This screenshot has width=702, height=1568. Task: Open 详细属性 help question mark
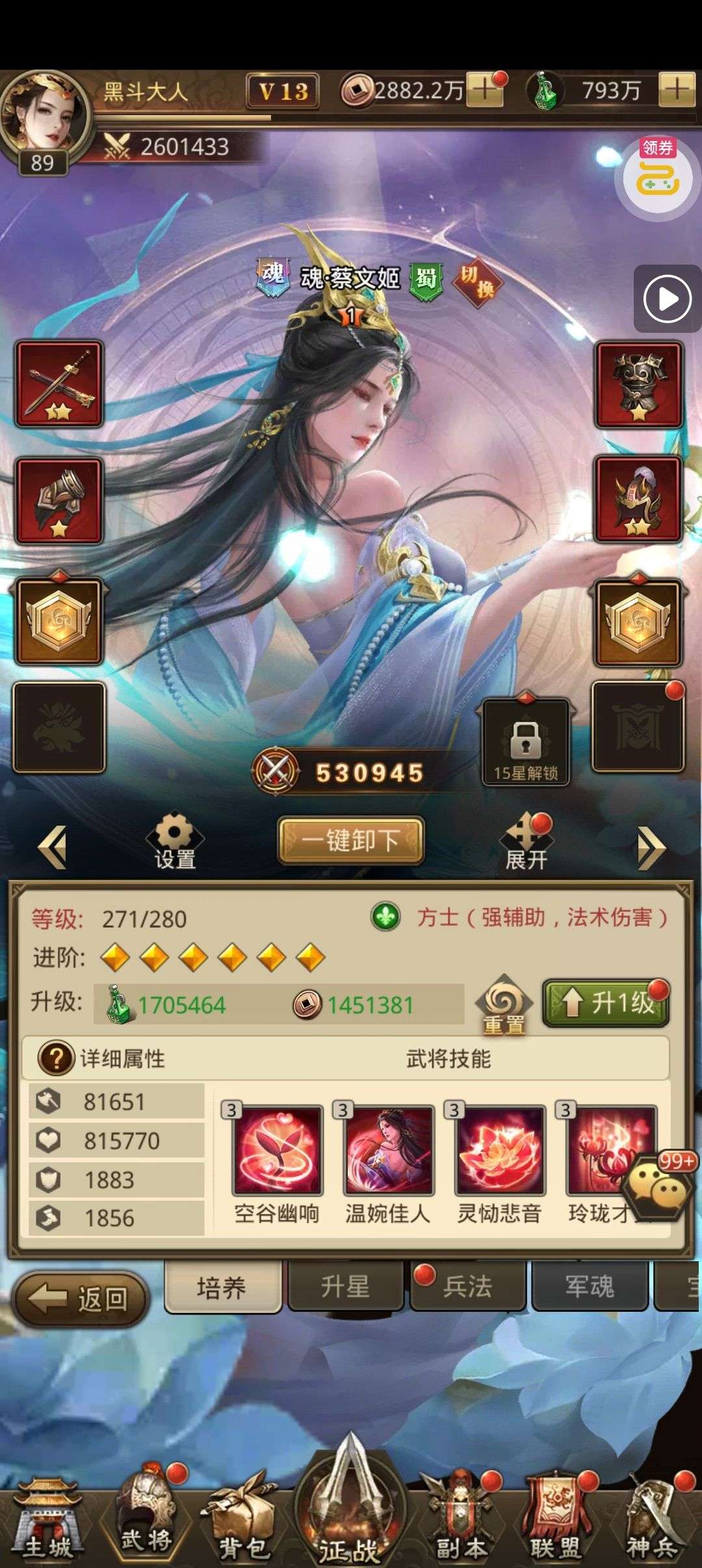56,1058
